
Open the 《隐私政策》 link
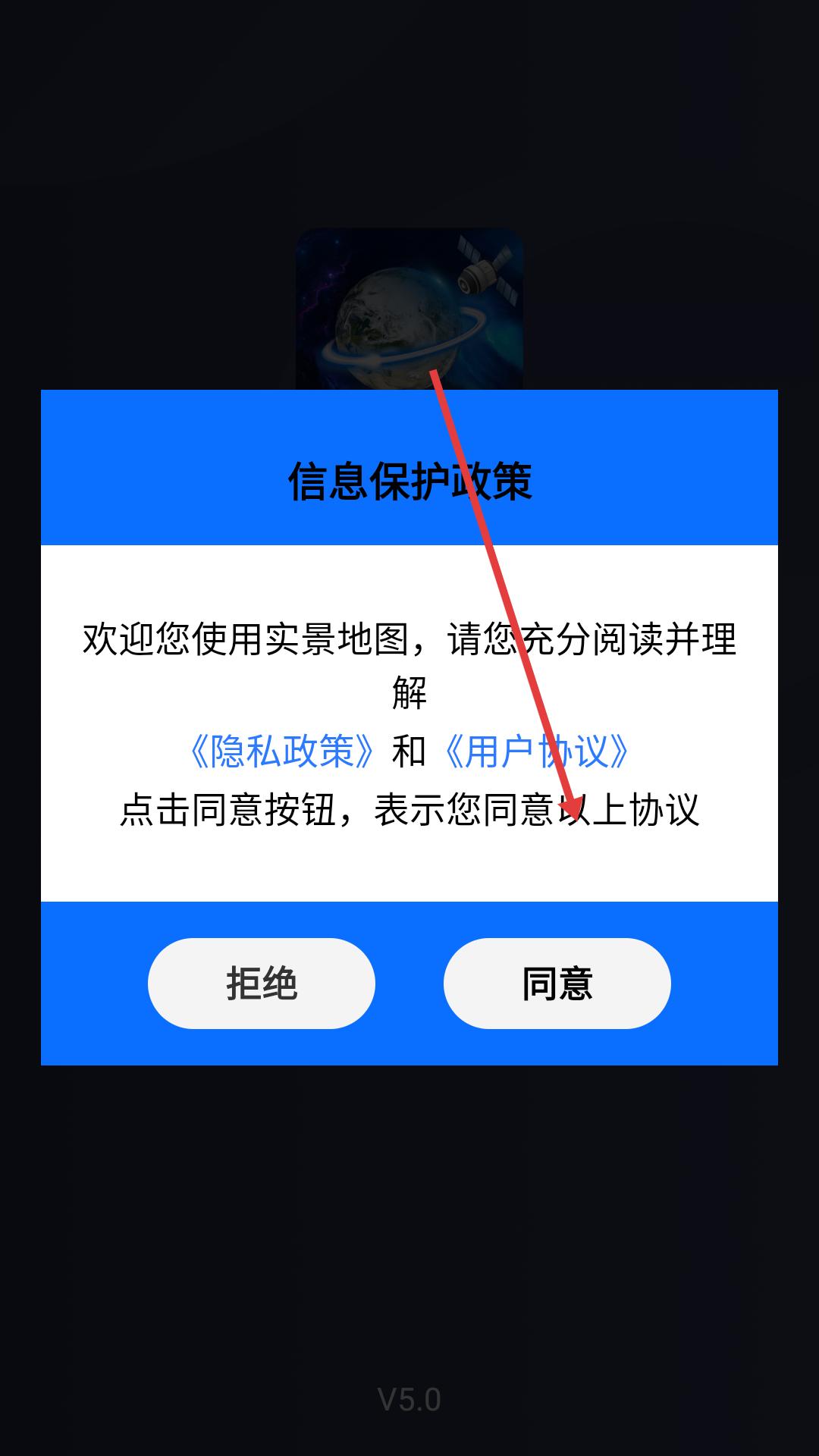pyautogui.click(x=281, y=752)
